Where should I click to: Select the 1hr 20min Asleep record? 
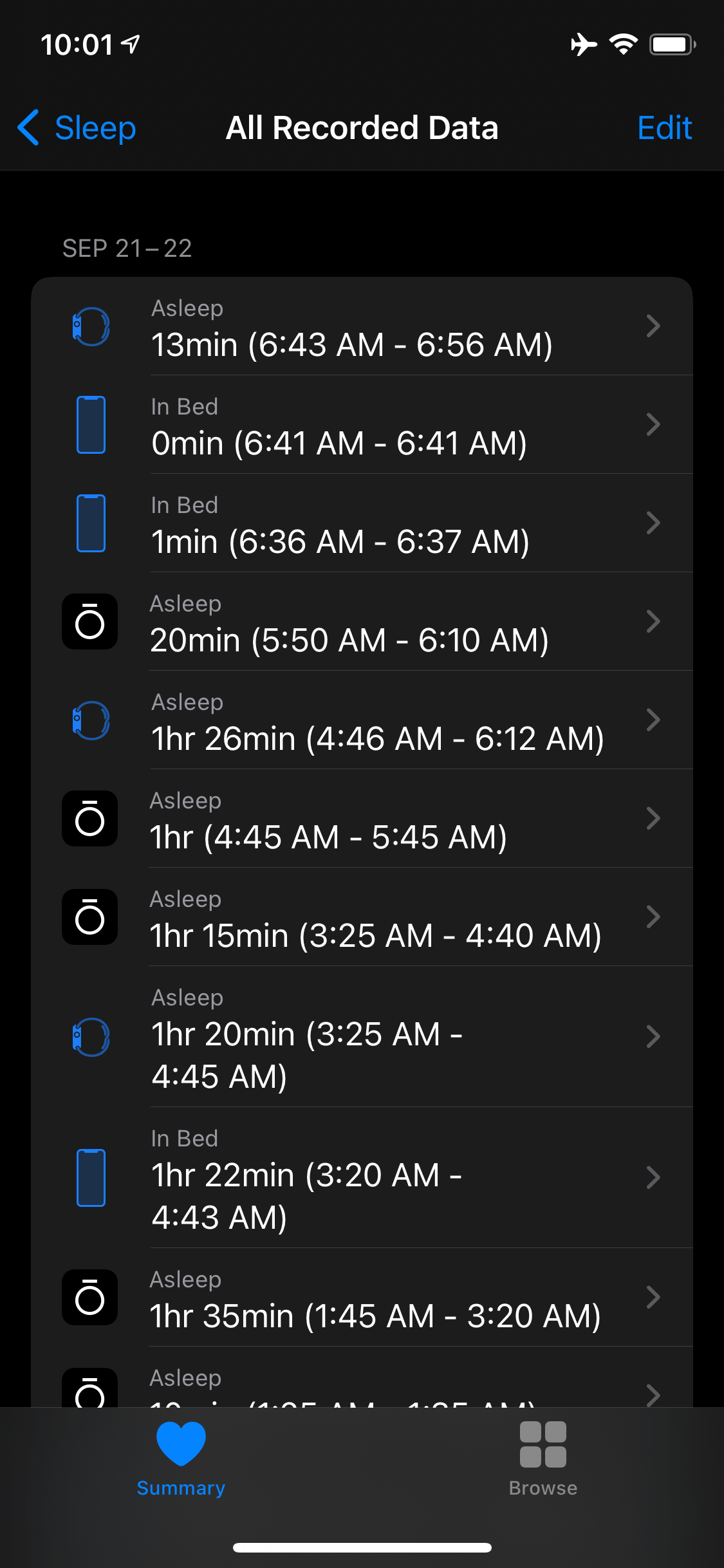[362, 1036]
